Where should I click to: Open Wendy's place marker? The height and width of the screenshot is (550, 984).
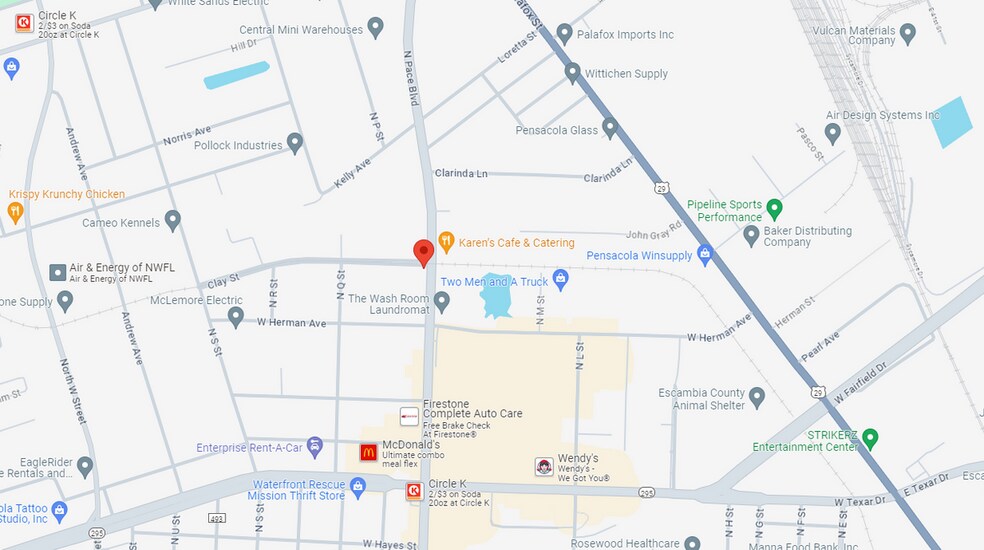pyautogui.click(x=544, y=466)
